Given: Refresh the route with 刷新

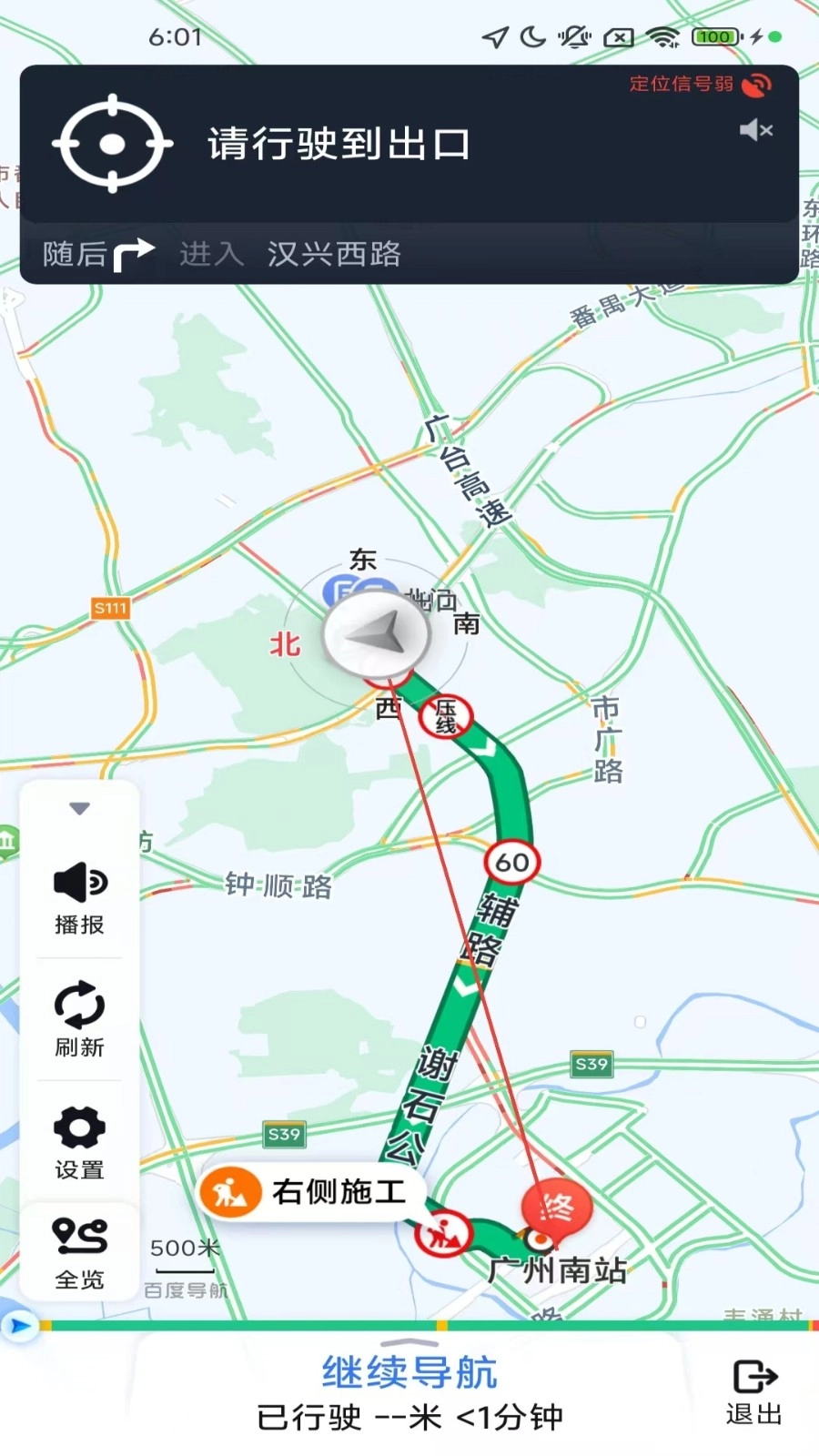Looking at the screenshot, I should 79,1019.
